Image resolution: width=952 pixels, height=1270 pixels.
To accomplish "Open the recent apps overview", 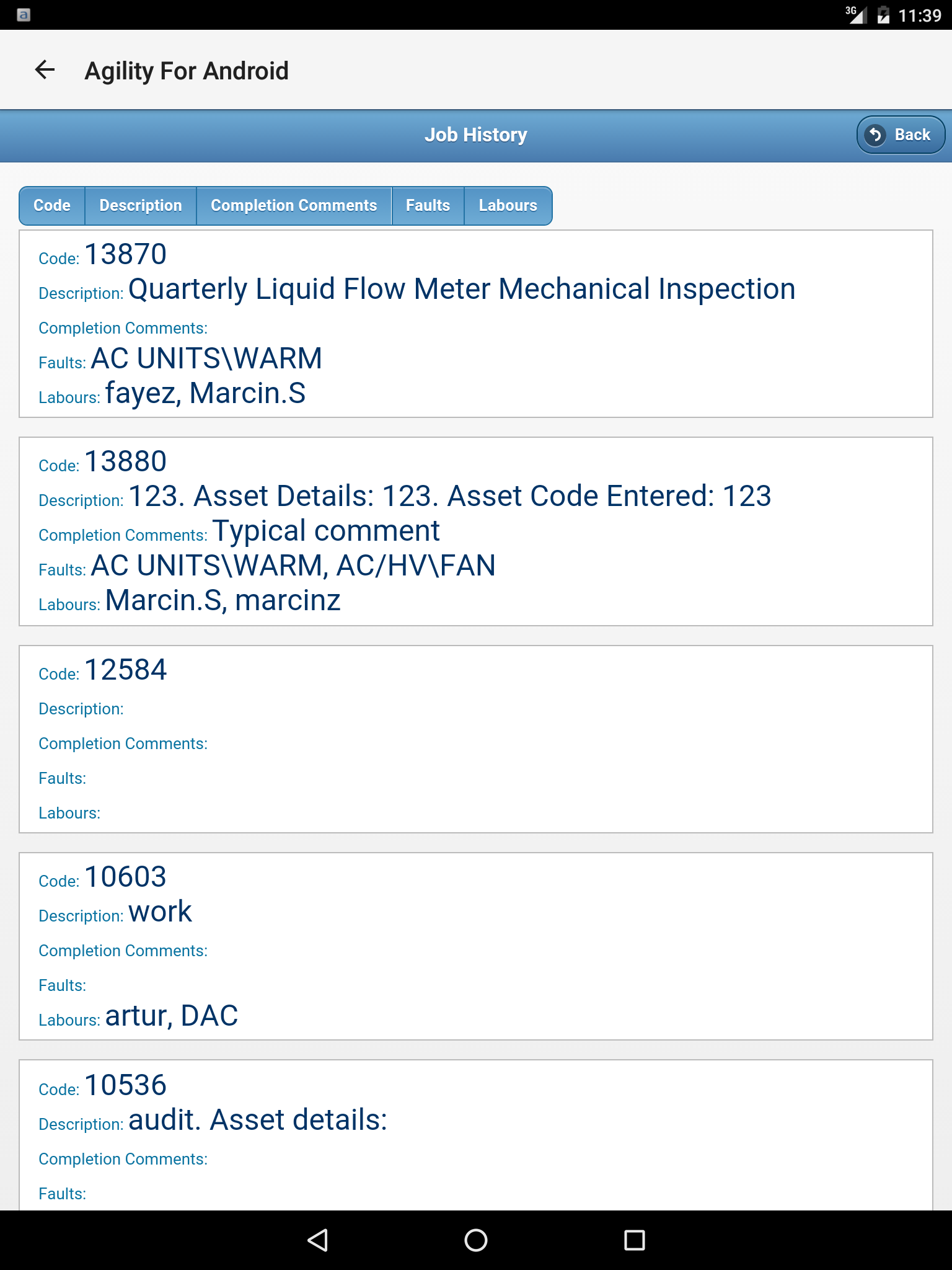I will 634,1240.
